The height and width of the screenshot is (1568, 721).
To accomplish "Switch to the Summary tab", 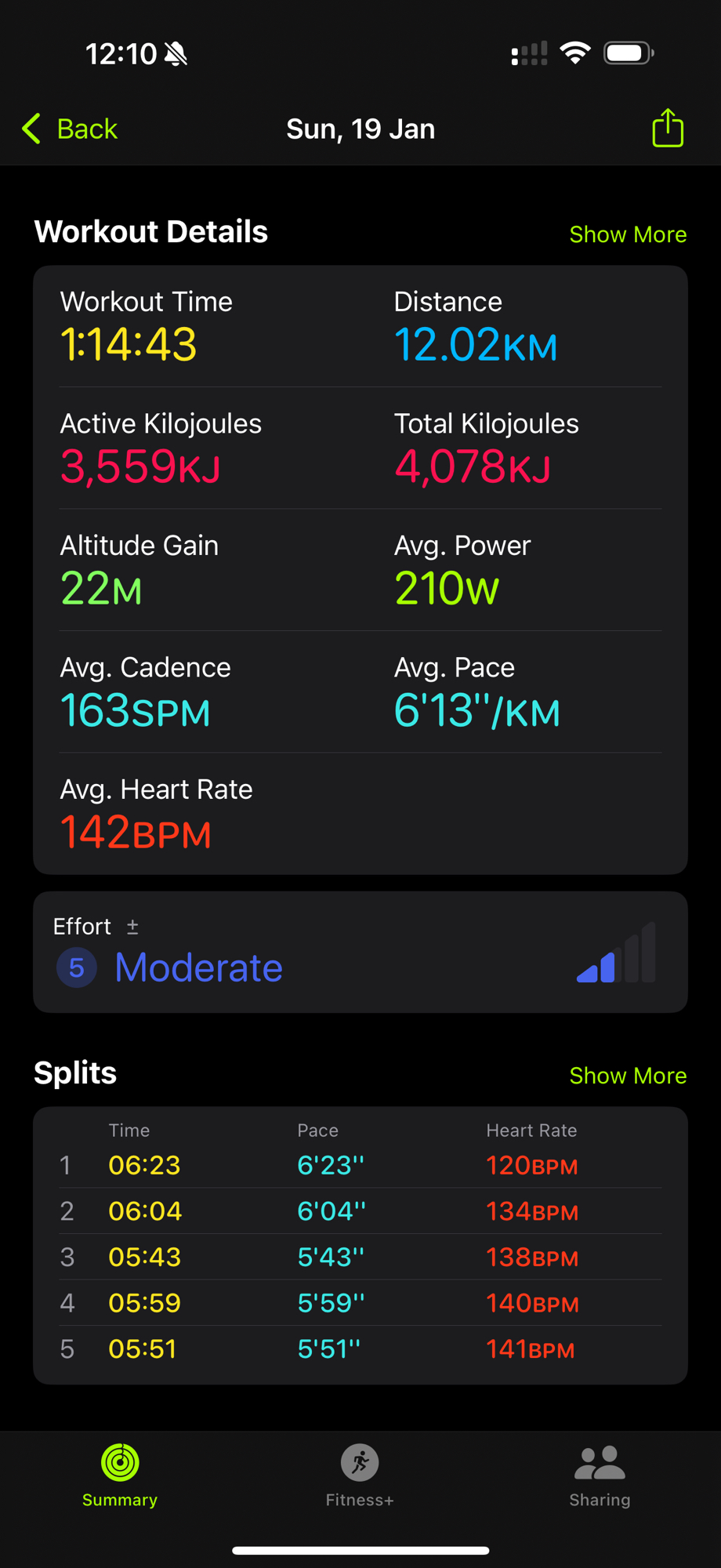I will [120, 1475].
